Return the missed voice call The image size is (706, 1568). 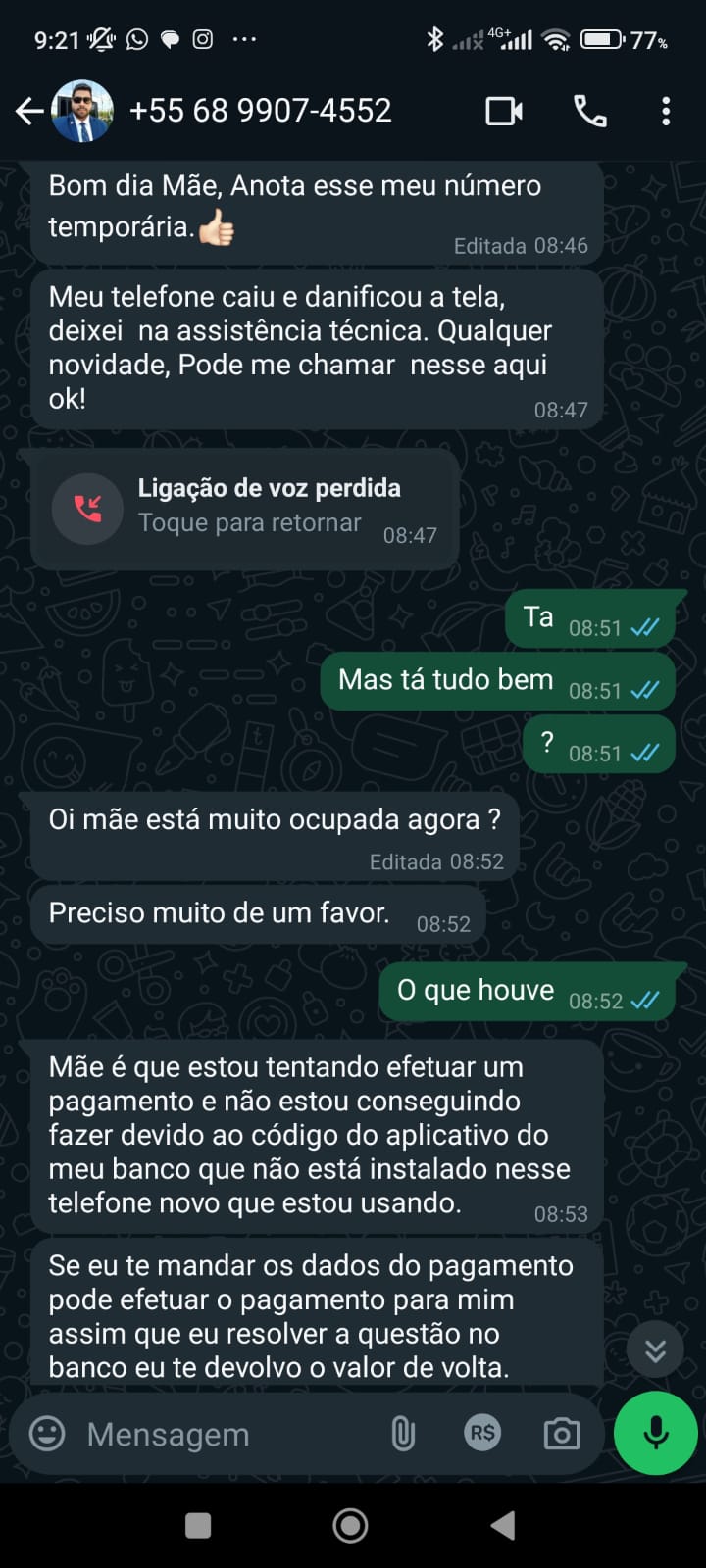[x=245, y=508]
